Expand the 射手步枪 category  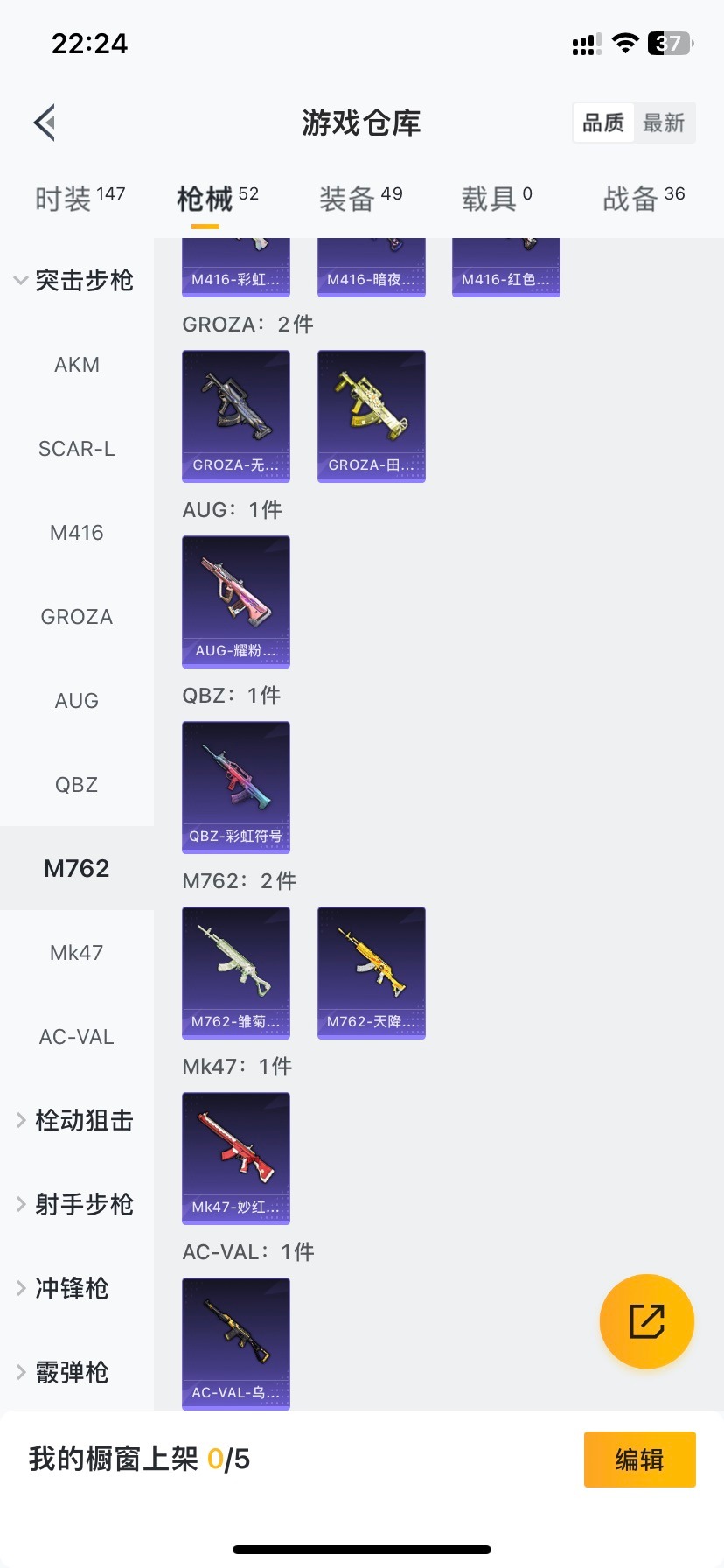[75, 1205]
